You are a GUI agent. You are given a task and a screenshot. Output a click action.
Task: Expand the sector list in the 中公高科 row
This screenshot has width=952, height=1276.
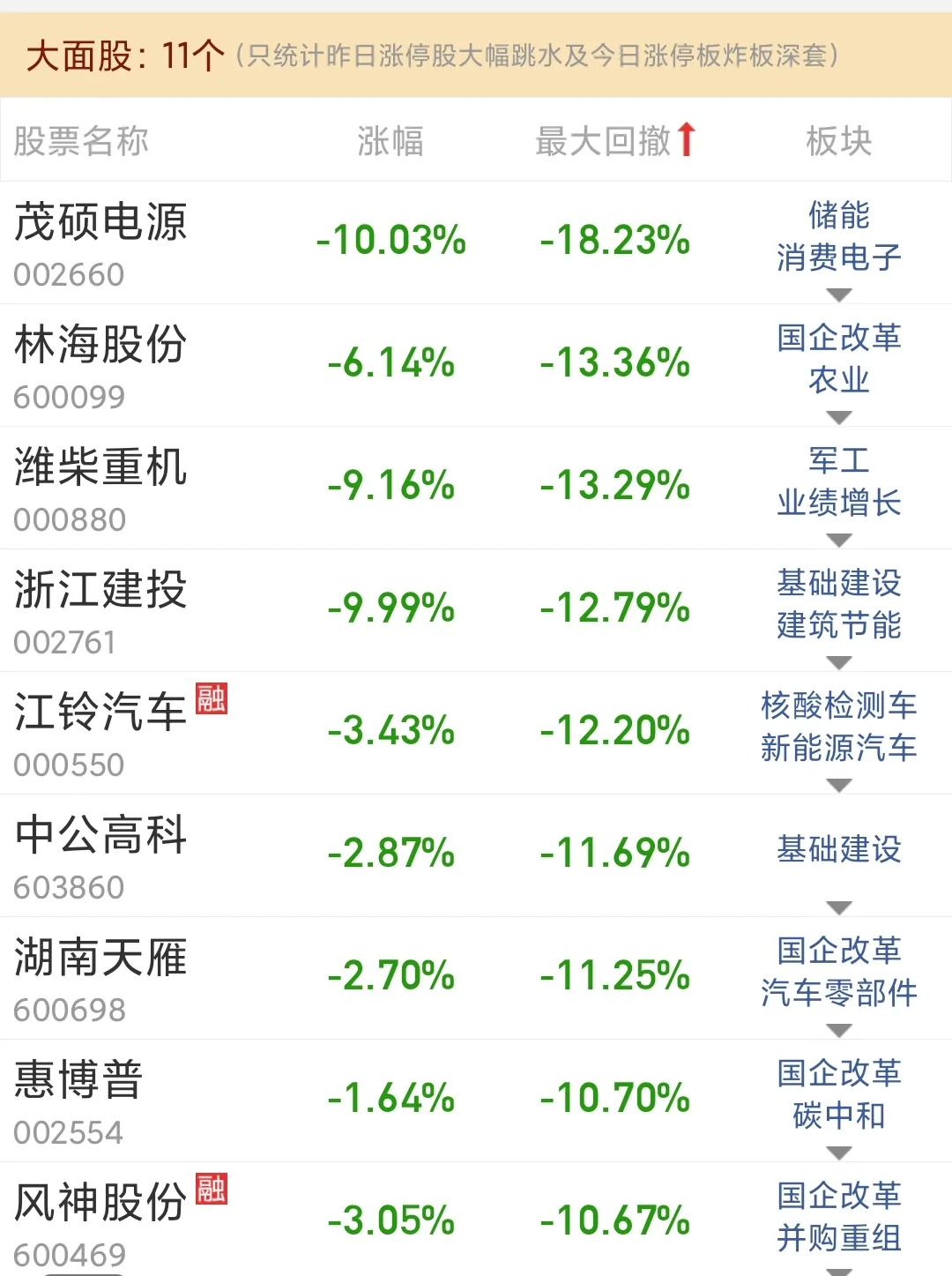coord(839,907)
